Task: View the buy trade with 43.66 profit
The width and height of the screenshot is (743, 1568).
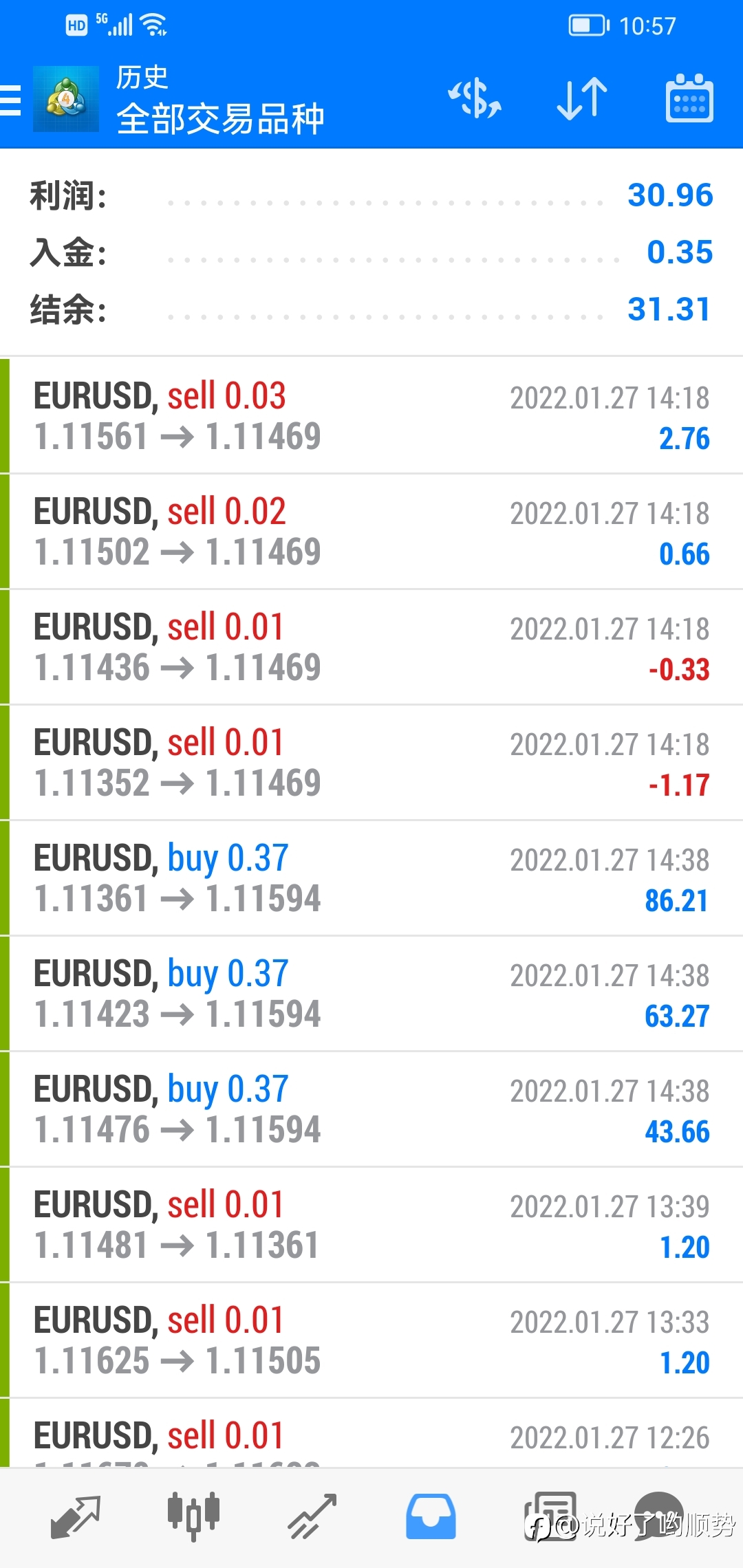Action: coord(371,1109)
